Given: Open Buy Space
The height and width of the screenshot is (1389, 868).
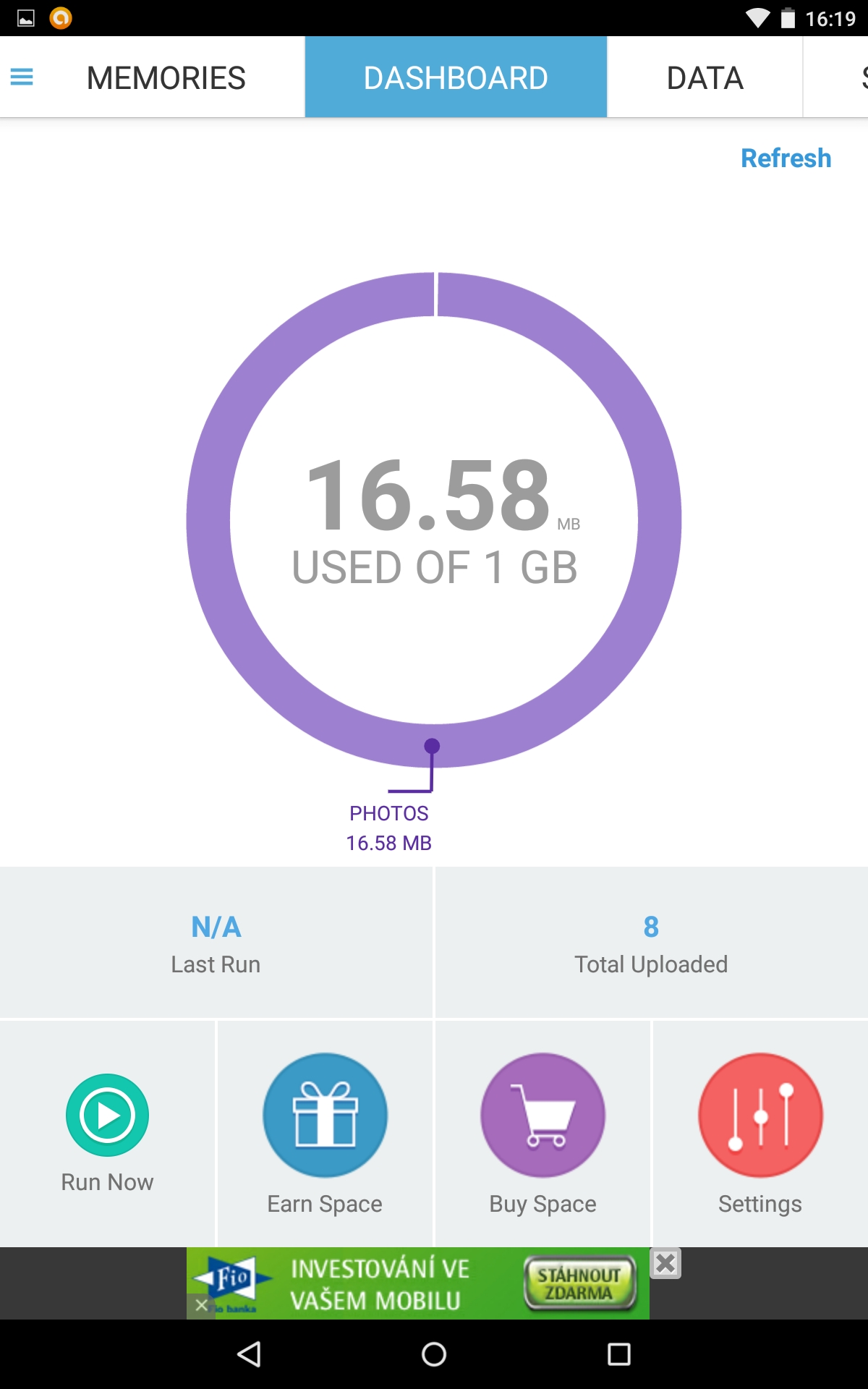Looking at the screenshot, I should [x=542, y=1133].
